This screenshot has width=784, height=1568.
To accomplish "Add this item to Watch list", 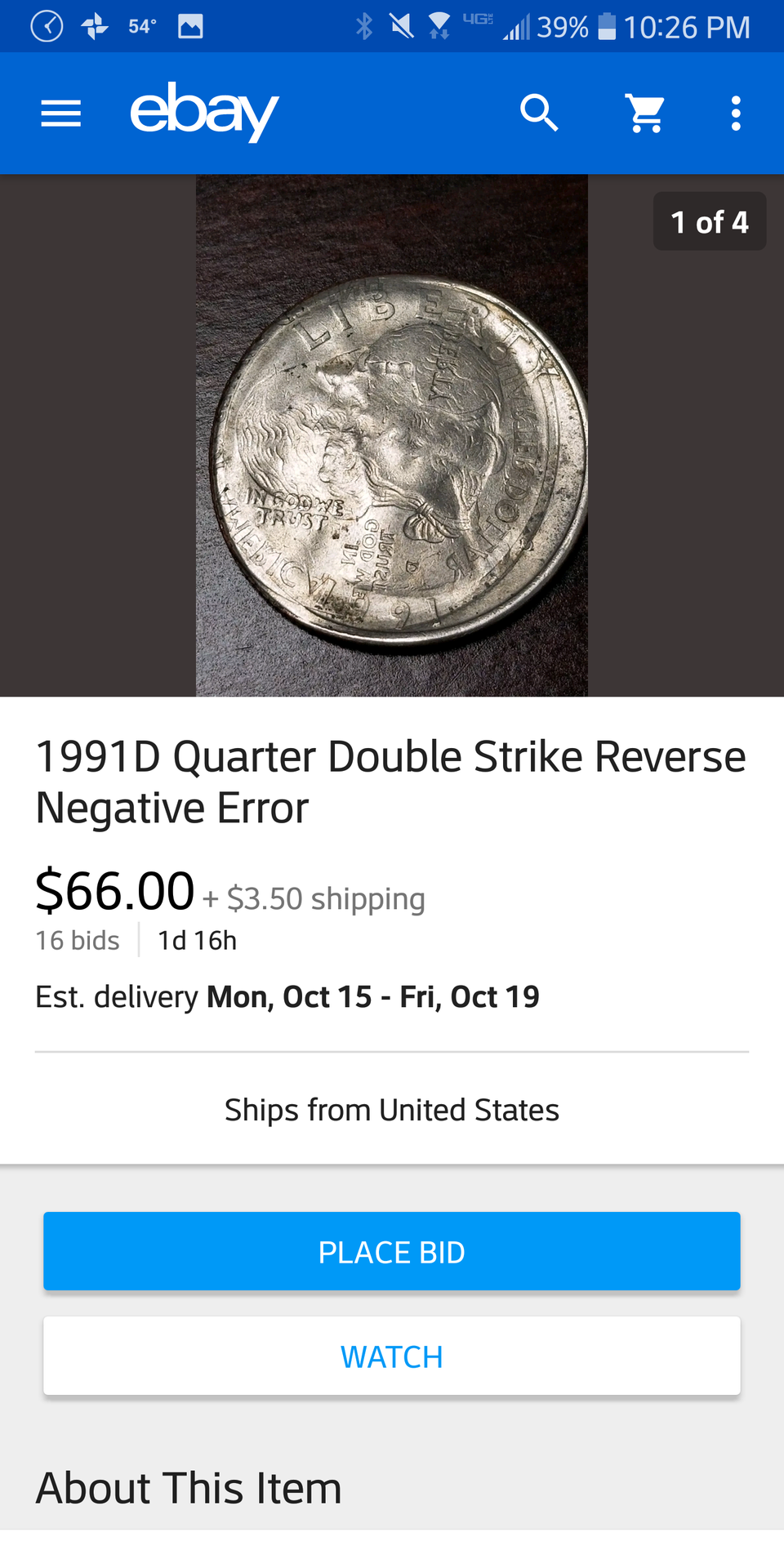I will point(392,1356).
